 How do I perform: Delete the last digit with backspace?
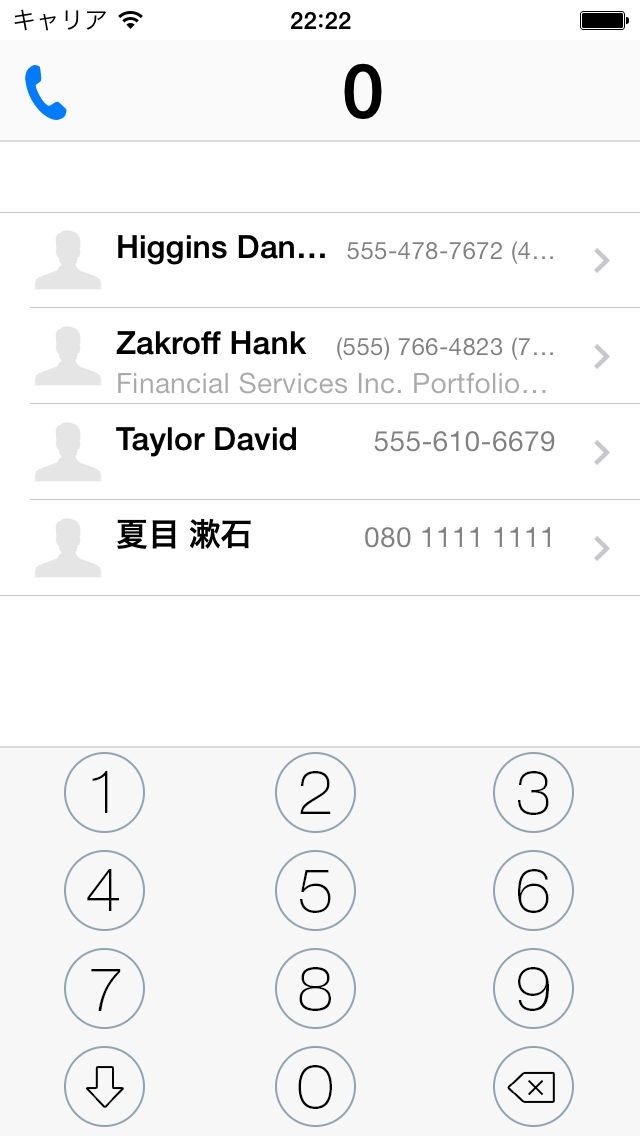point(533,1086)
